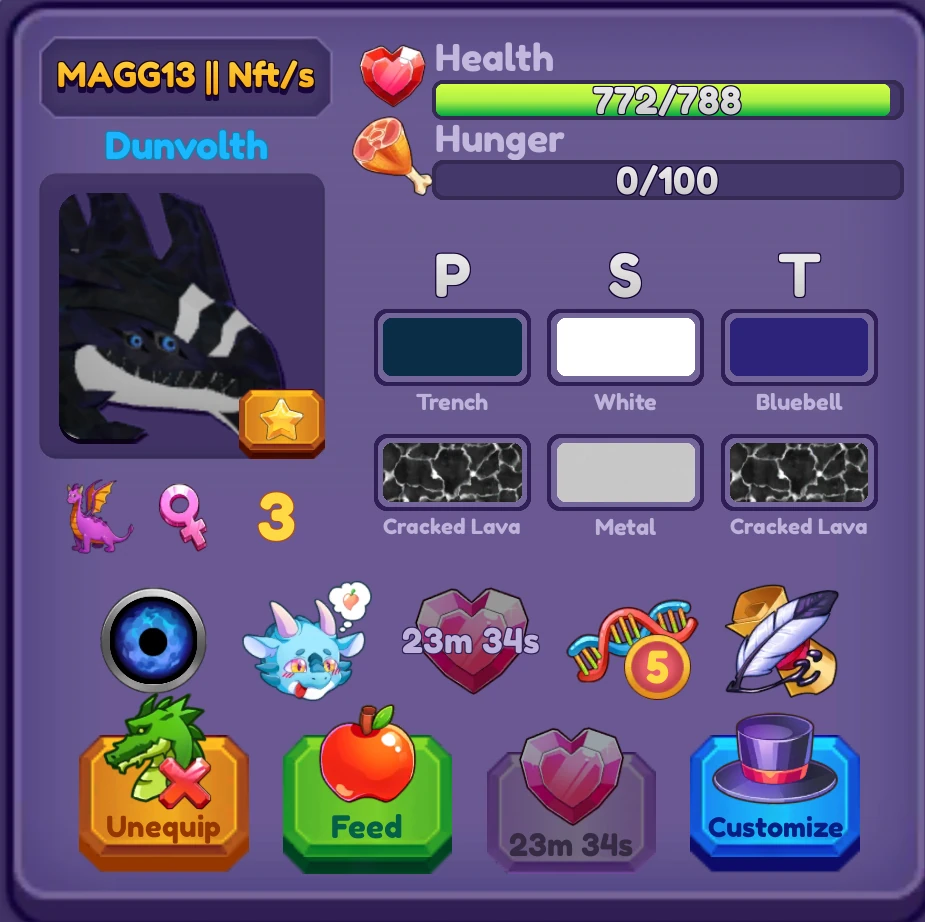
Task: Open the Customize top hat button
Action: [x=775, y=802]
